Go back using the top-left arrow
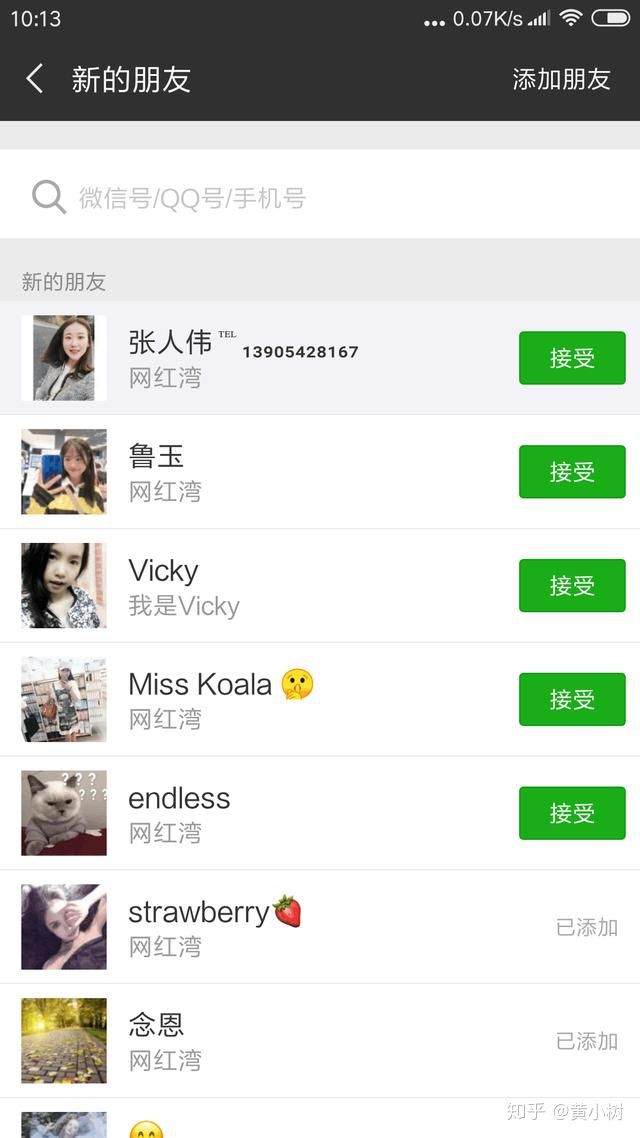This screenshot has height=1138, width=640. coord(35,79)
